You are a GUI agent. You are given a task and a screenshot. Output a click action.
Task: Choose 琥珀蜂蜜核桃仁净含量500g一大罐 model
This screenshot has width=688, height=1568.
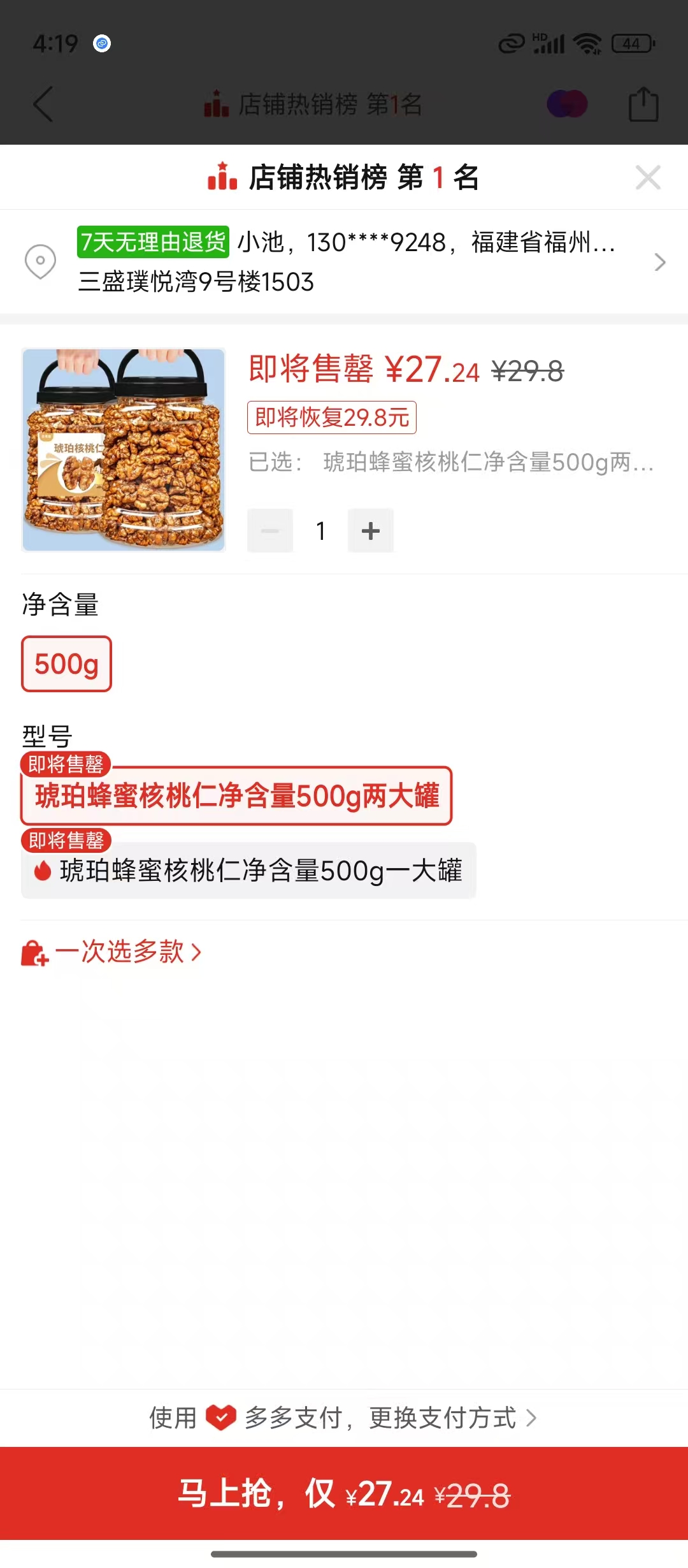point(248,871)
